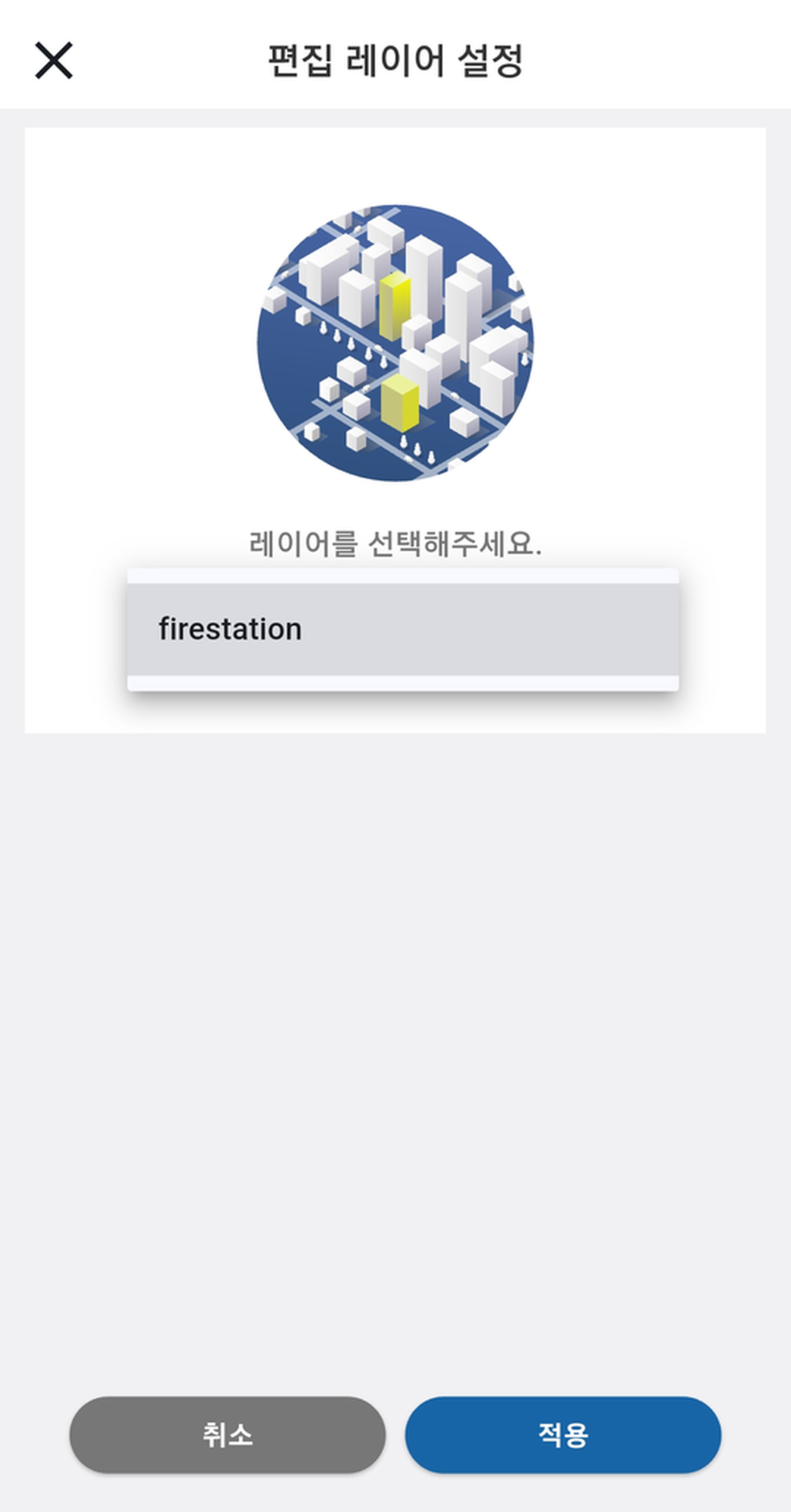Click the circular city map illustration
791x1512 pixels.
tap(395, 344)
